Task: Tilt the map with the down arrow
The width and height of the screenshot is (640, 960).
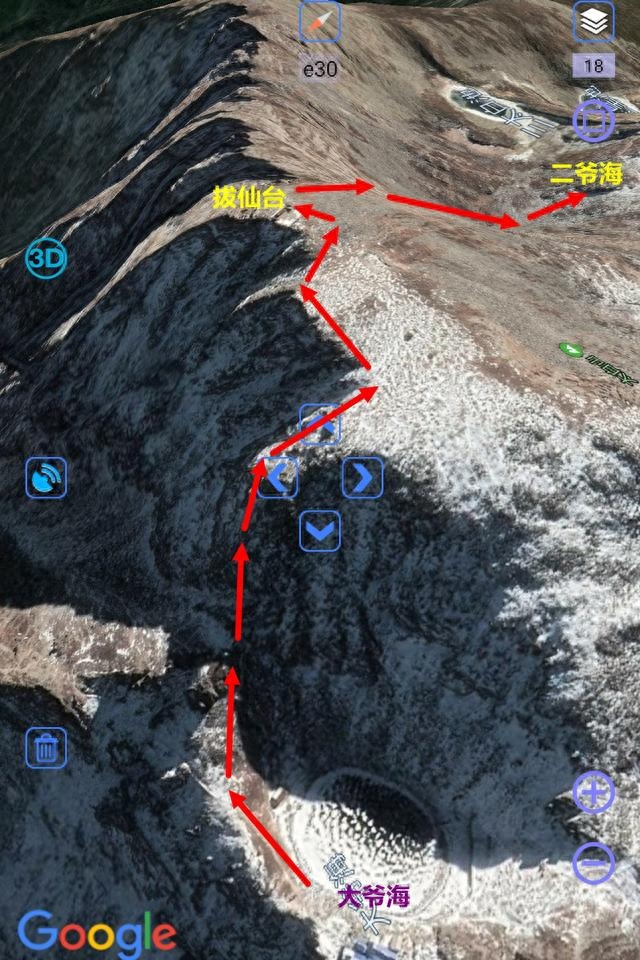Action: tap(320, 530)
